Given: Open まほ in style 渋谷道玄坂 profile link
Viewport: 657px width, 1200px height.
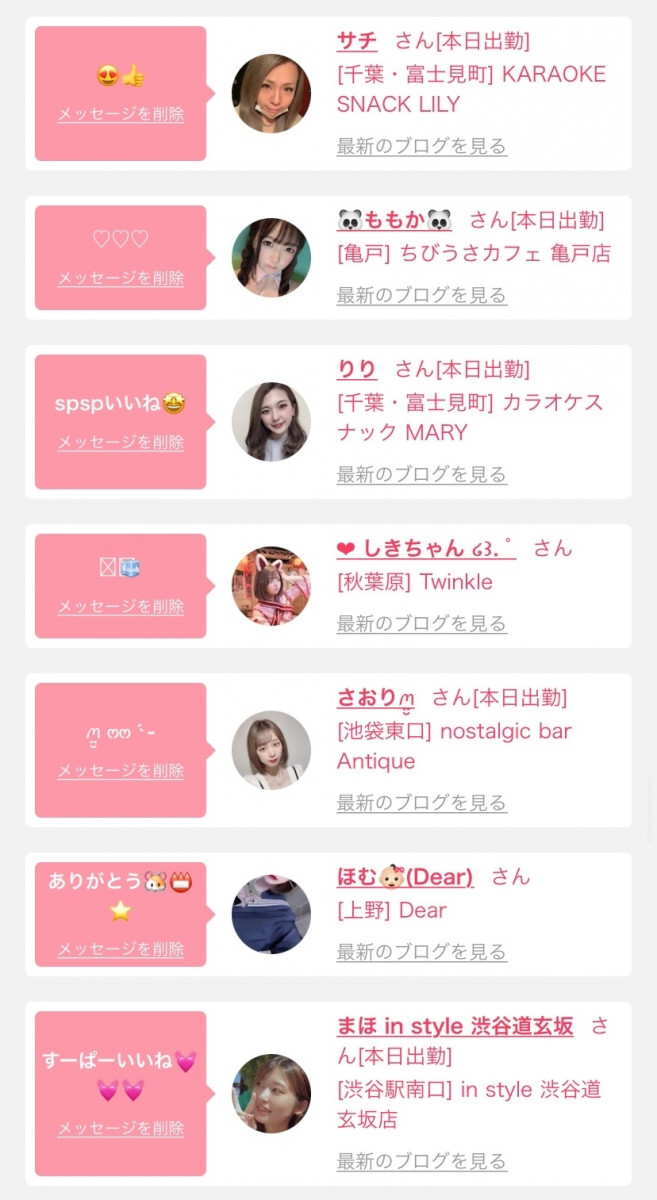Looking at the screenshot, I should pyautogui.click(x=455, y=1026).
